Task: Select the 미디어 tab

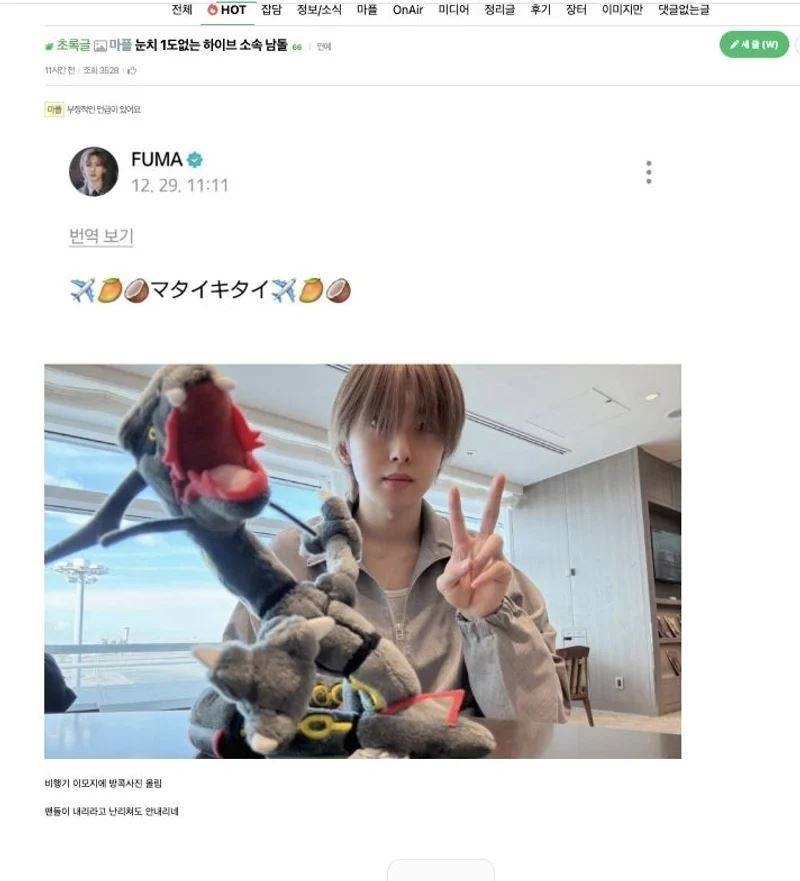Action: 453,10
